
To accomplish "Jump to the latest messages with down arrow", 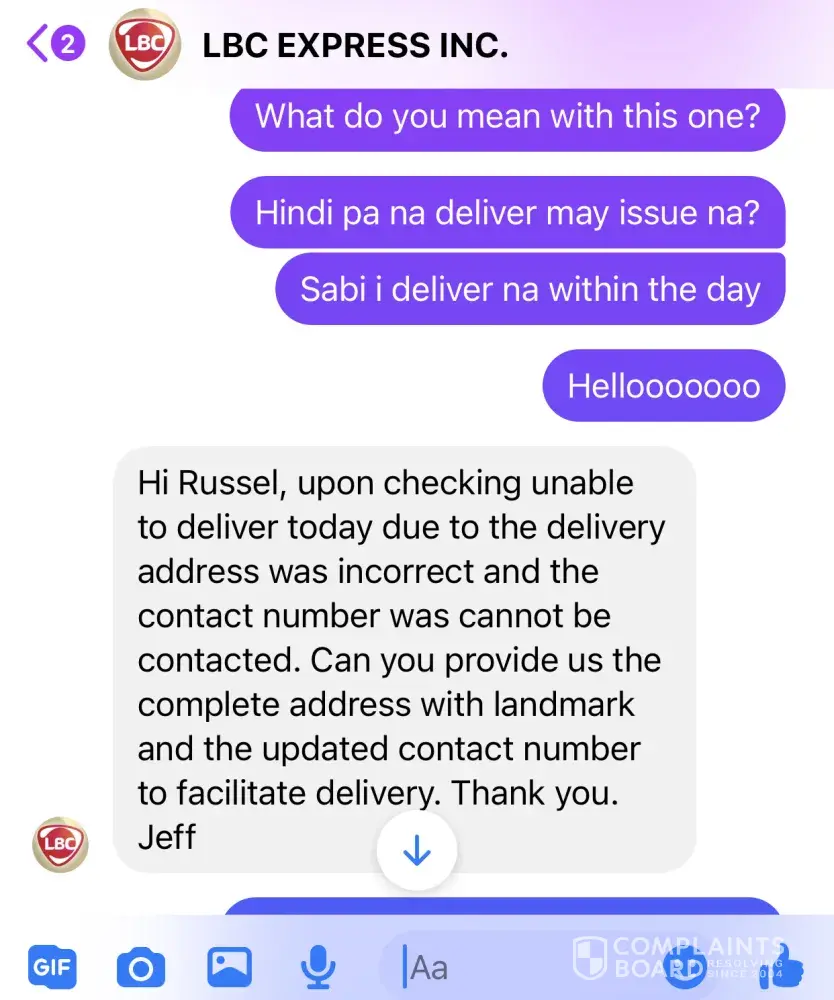I will pos(416,851).
